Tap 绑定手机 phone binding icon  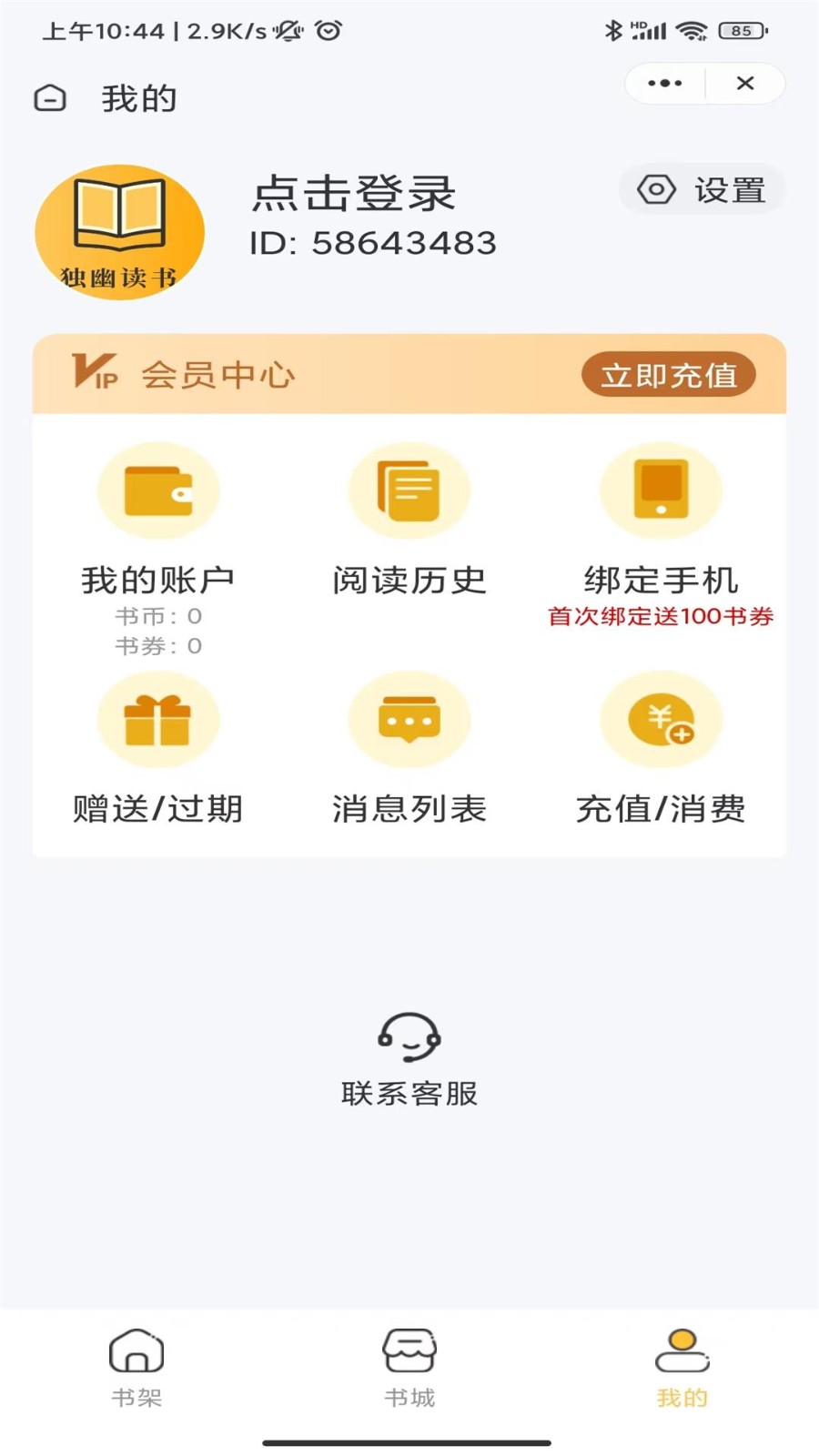[x=661, y=490]
